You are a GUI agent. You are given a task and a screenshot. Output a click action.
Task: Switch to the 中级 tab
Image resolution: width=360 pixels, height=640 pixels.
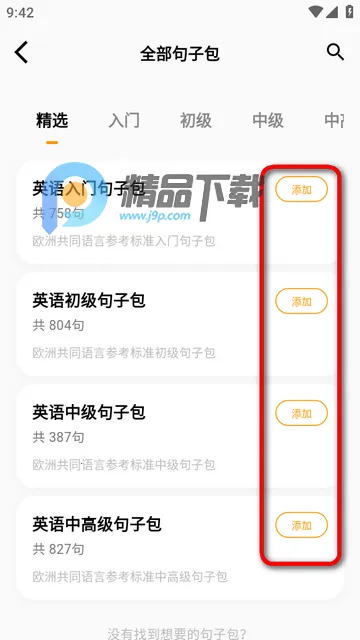tap(268, 120)
